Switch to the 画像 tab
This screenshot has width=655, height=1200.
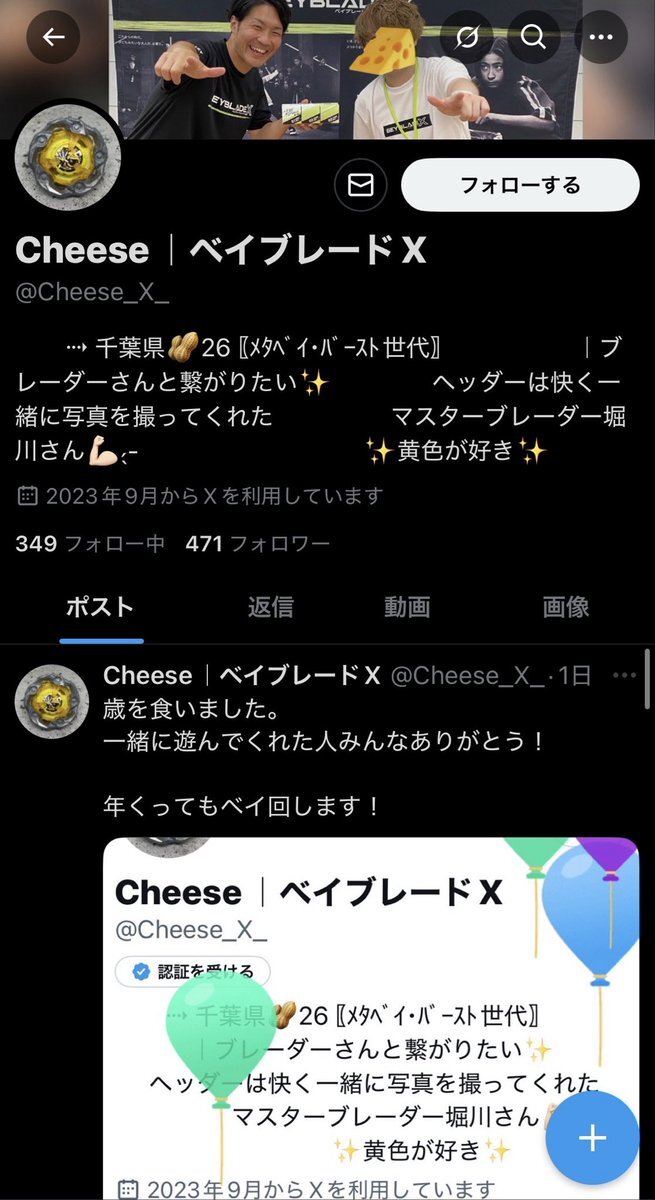click(565, 606)
